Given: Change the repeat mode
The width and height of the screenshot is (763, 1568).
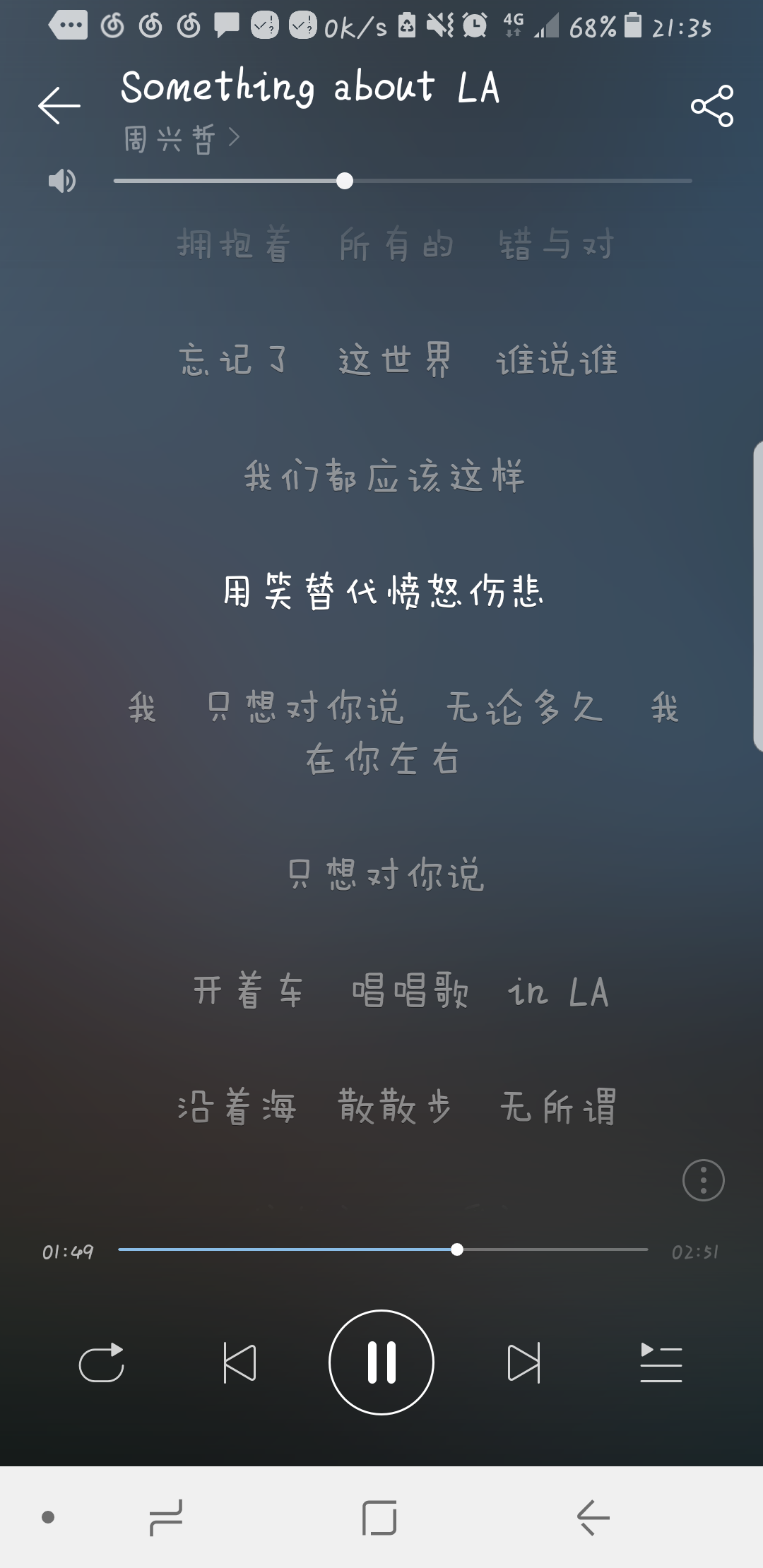Looking at the screenshot, I should point(101,1362).
